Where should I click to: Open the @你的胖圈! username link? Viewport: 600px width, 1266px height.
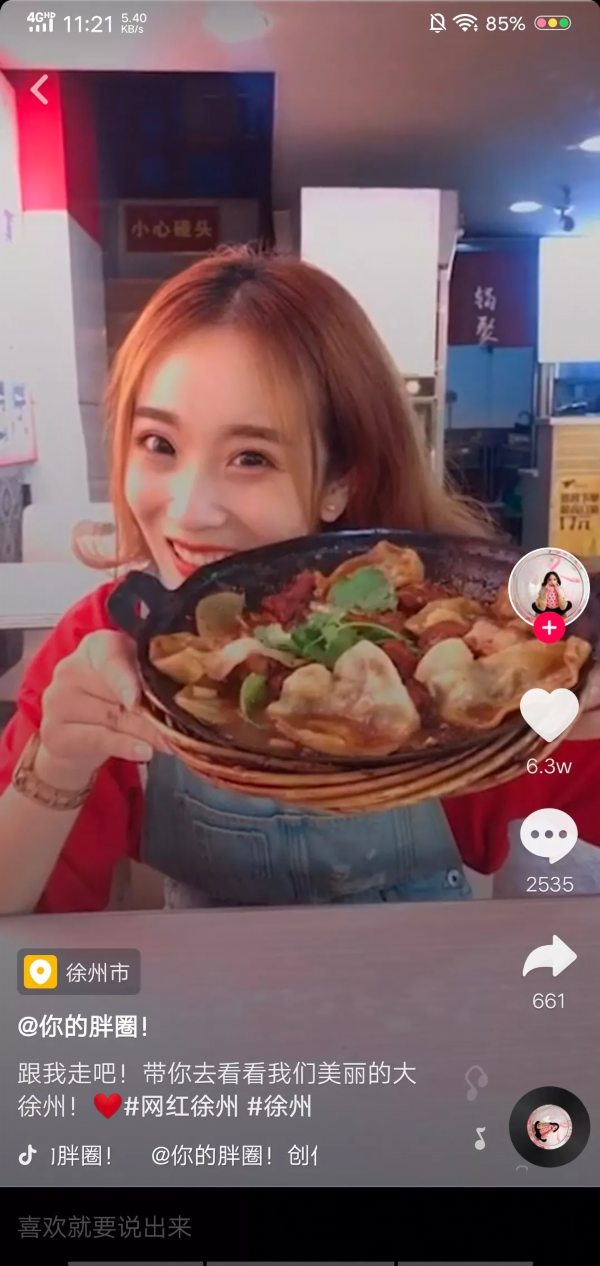pyautogui.click(x=83, y=1026)
